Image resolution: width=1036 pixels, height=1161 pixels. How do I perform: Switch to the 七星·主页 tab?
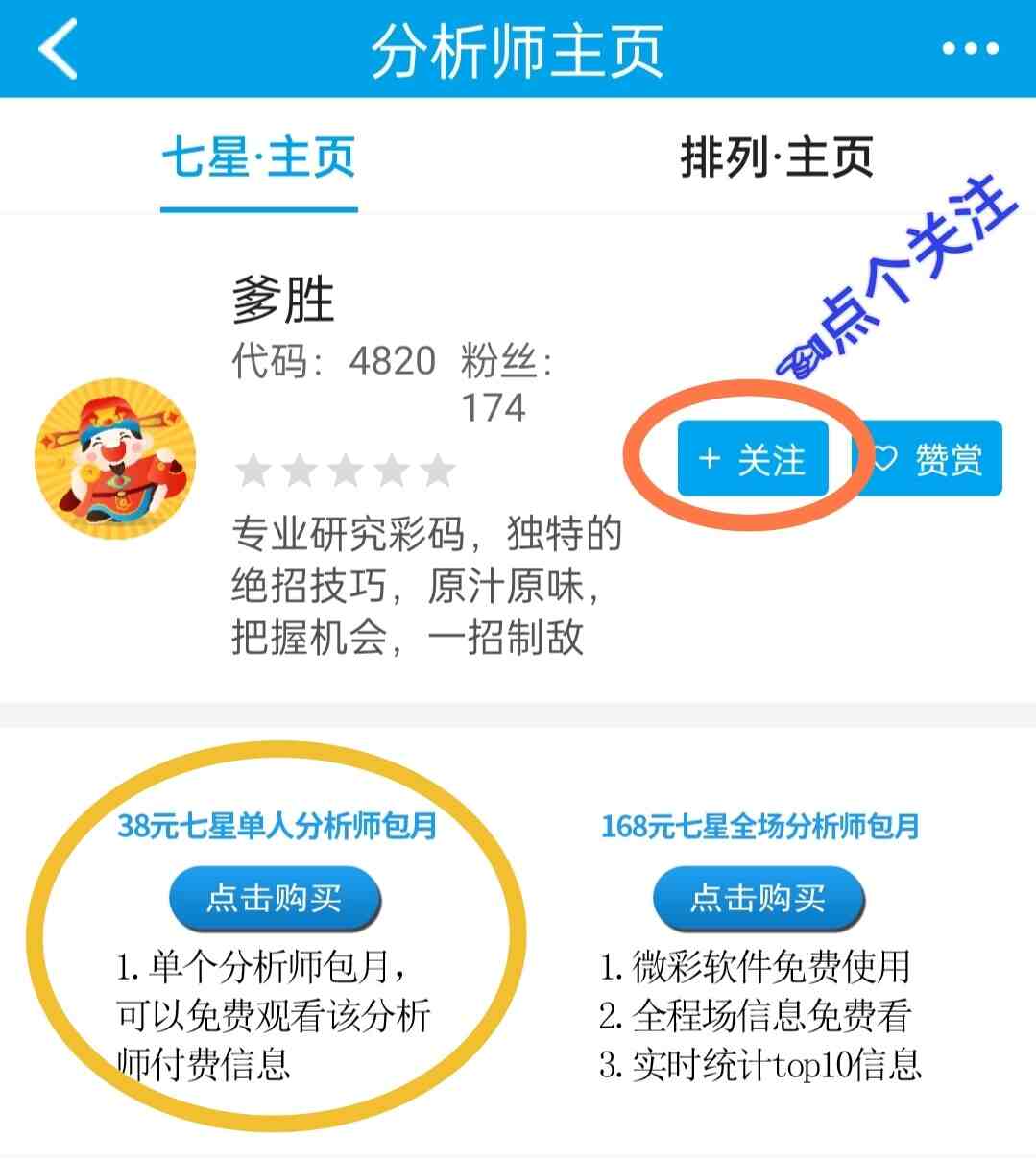click(x=259, y=158)
